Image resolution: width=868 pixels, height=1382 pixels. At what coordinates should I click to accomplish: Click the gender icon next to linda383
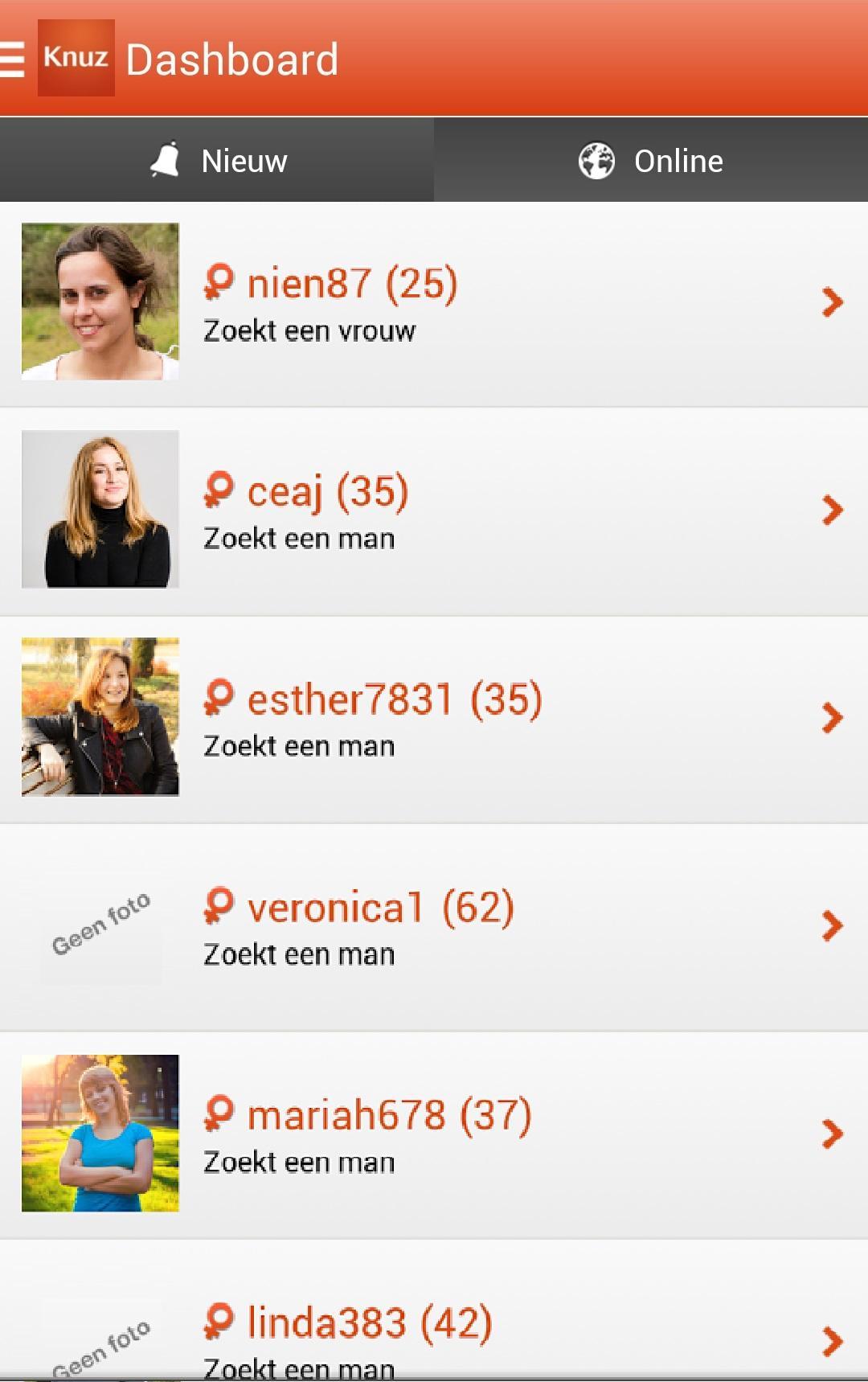(x=218, y=1322)
